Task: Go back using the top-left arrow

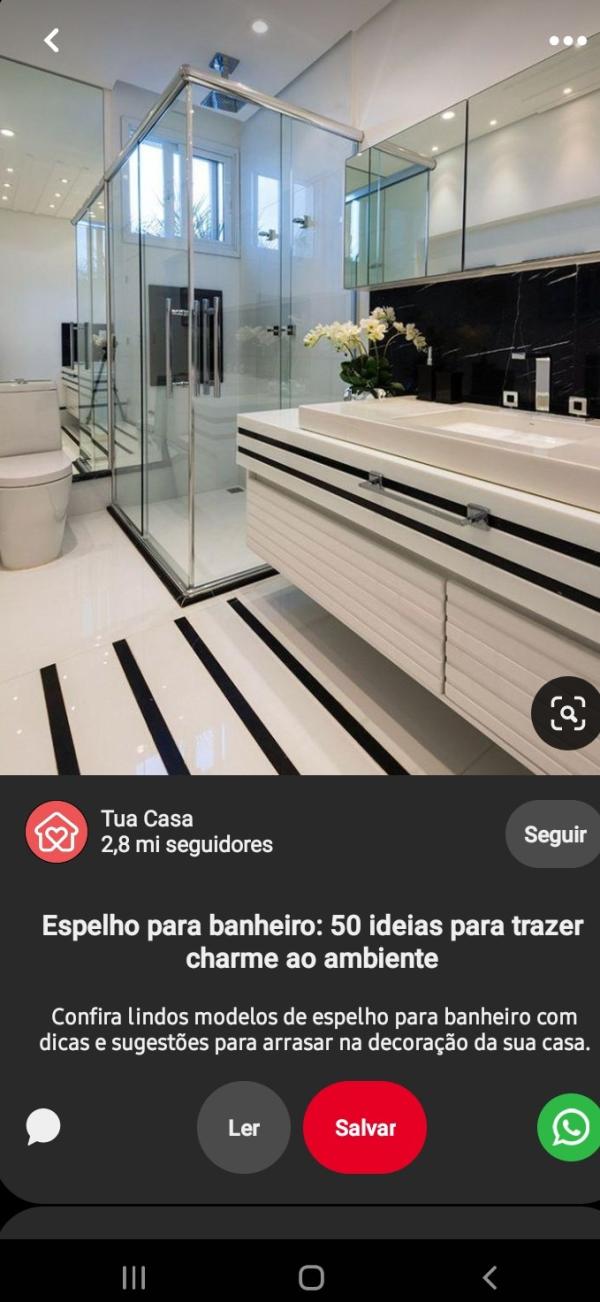Action: click(x=52, y=40)
